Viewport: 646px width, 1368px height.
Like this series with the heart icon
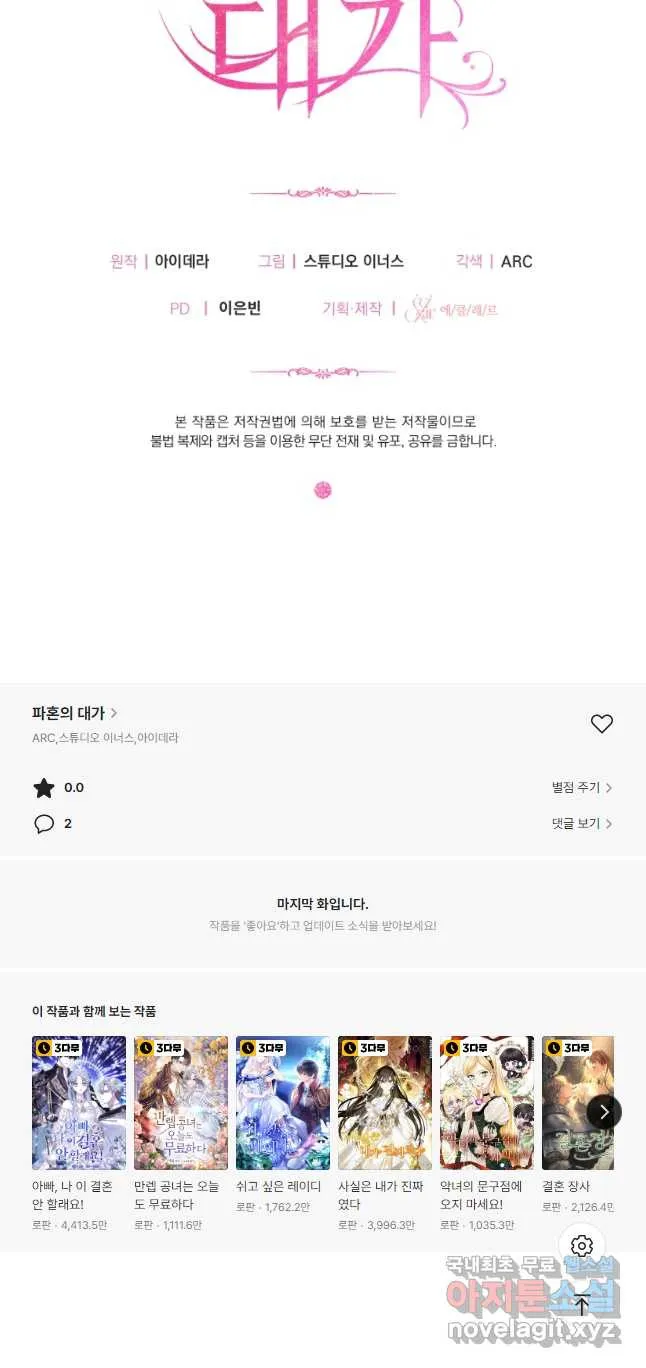(601, 724)
